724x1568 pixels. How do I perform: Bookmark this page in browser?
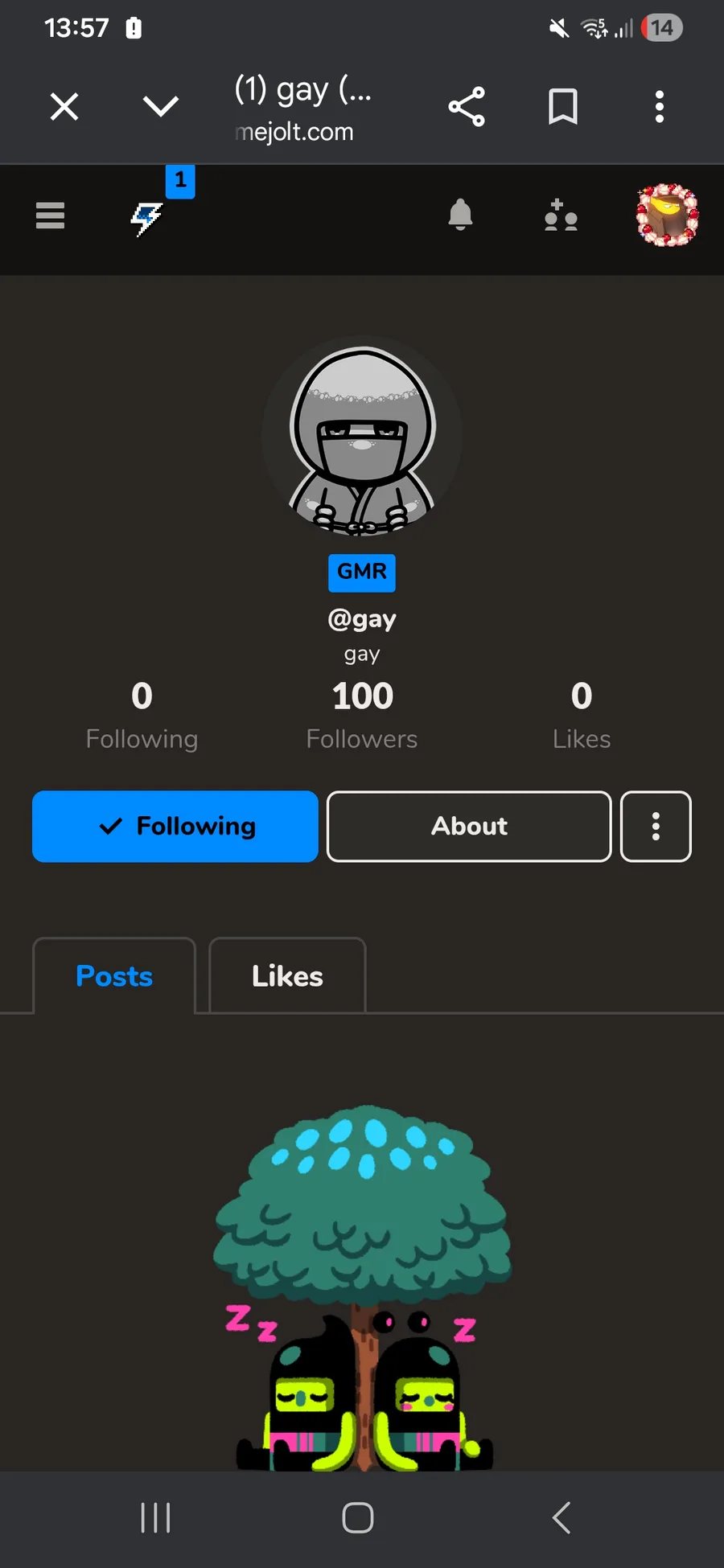point(563,106)
